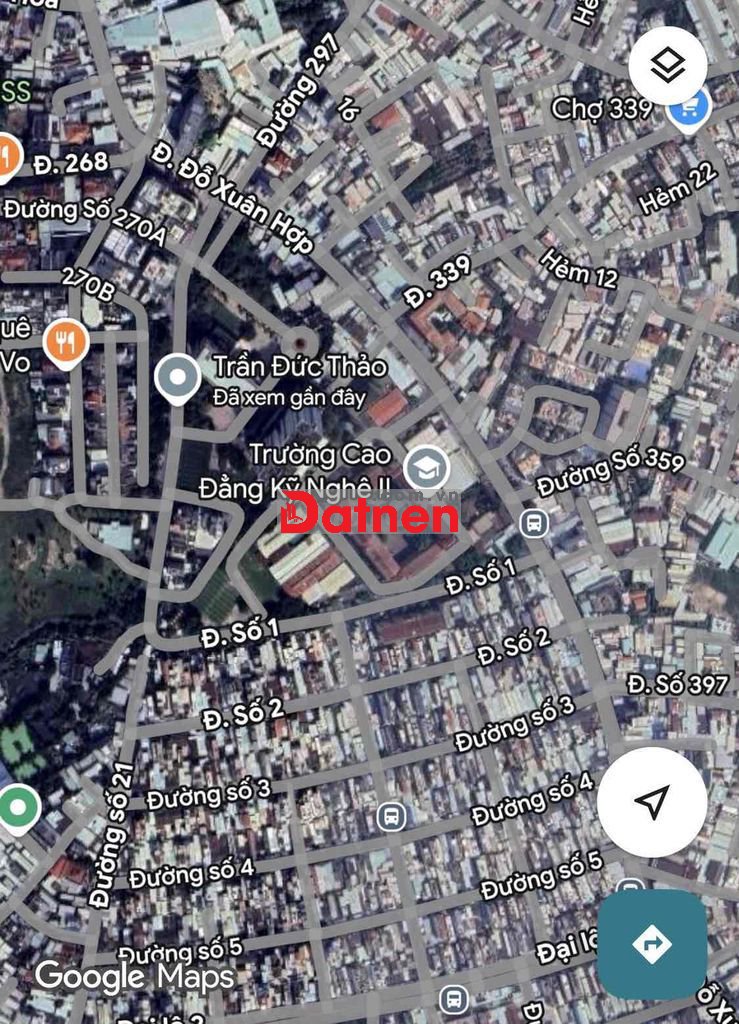739x1024 pixels.
Task: Tap Trường Cao Đẳng Kỹ Nghệ II school marker
Action: click(x=427, y=468)
